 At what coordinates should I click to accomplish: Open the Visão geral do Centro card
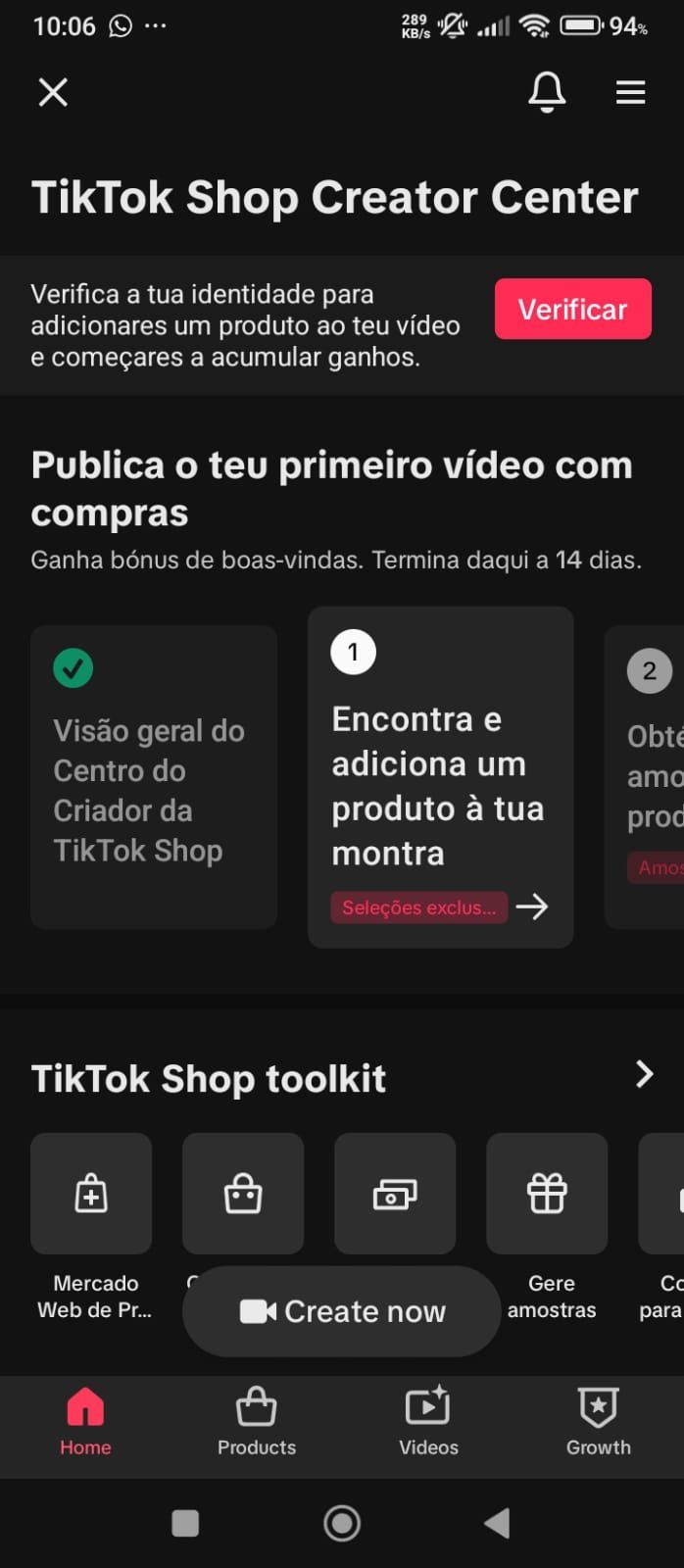pos(154,776)
